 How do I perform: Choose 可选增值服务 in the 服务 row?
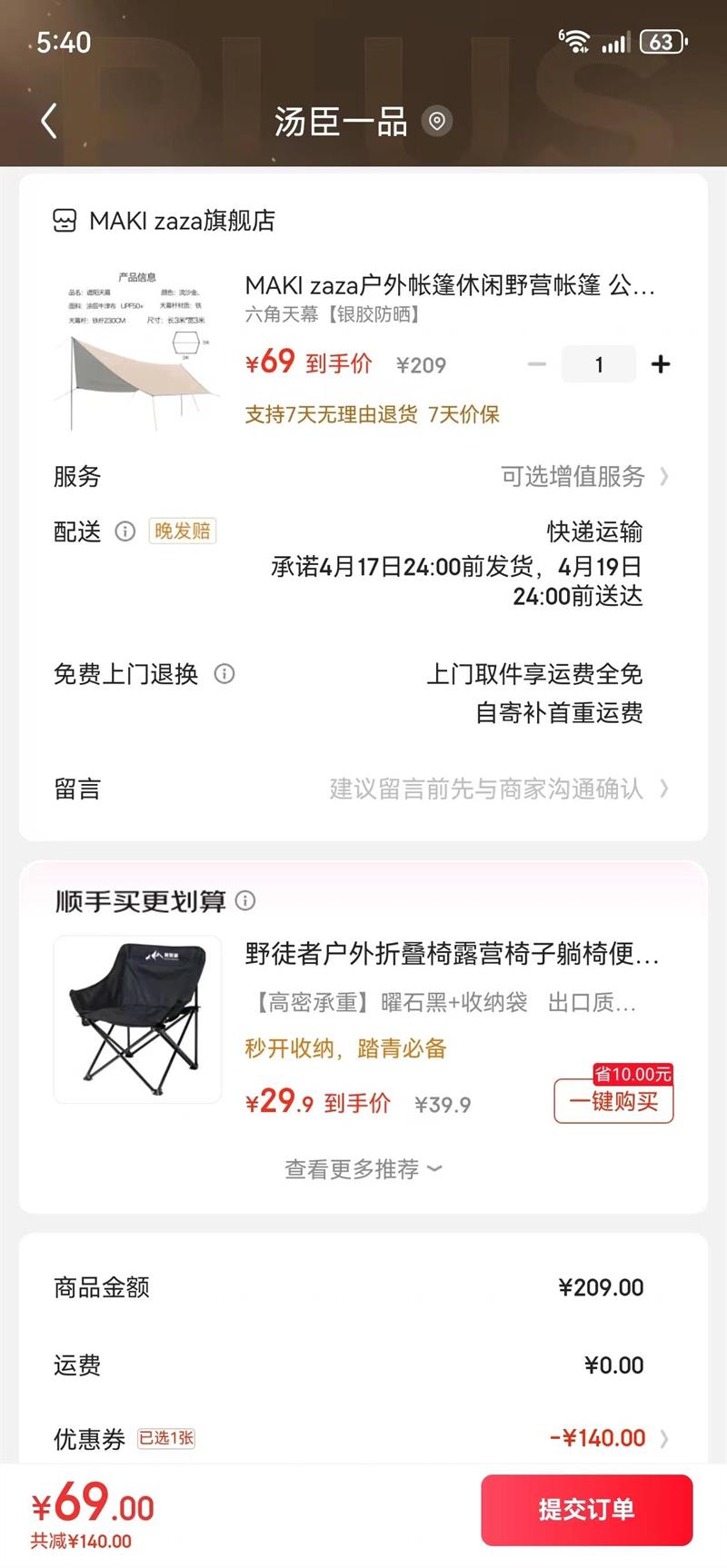point(583,477)
